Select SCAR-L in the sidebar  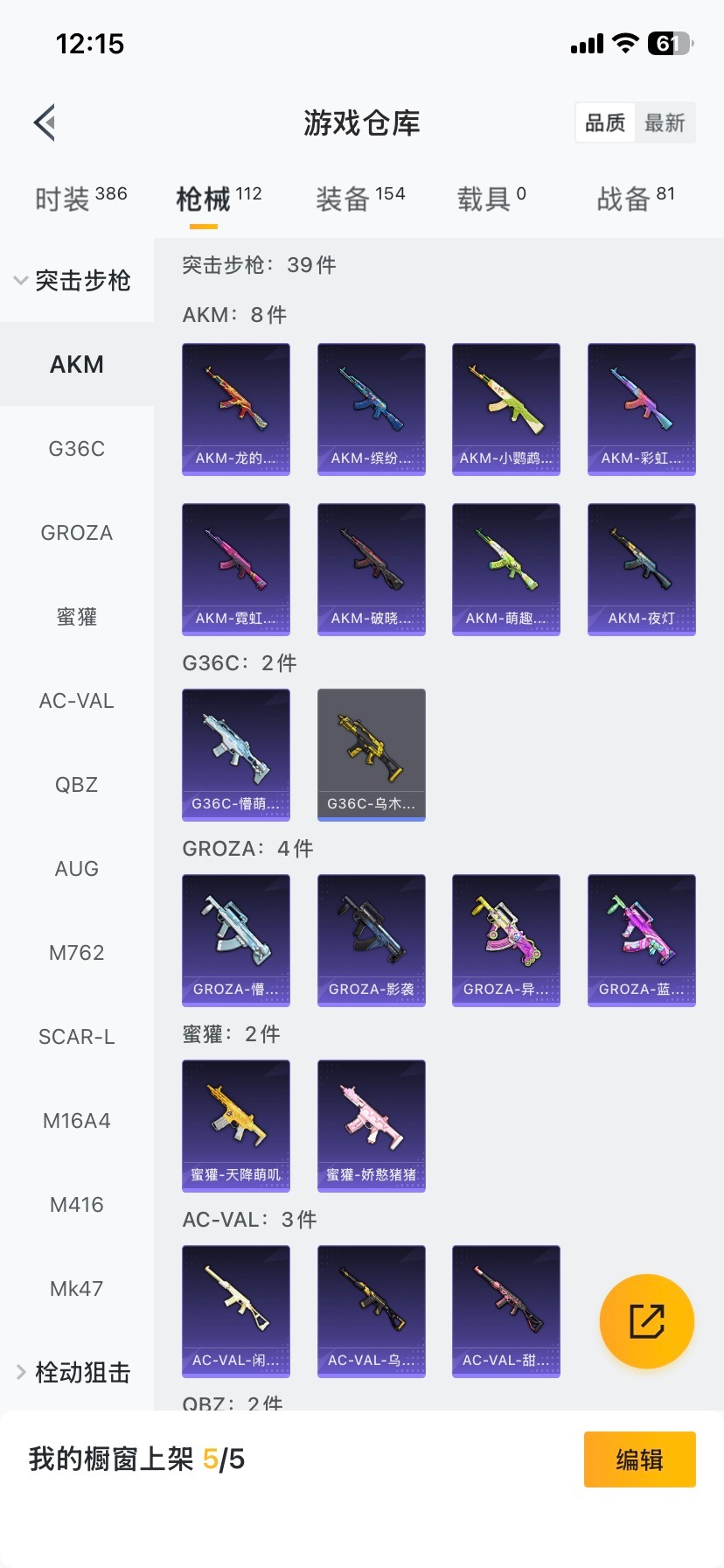coord(77,1037)
